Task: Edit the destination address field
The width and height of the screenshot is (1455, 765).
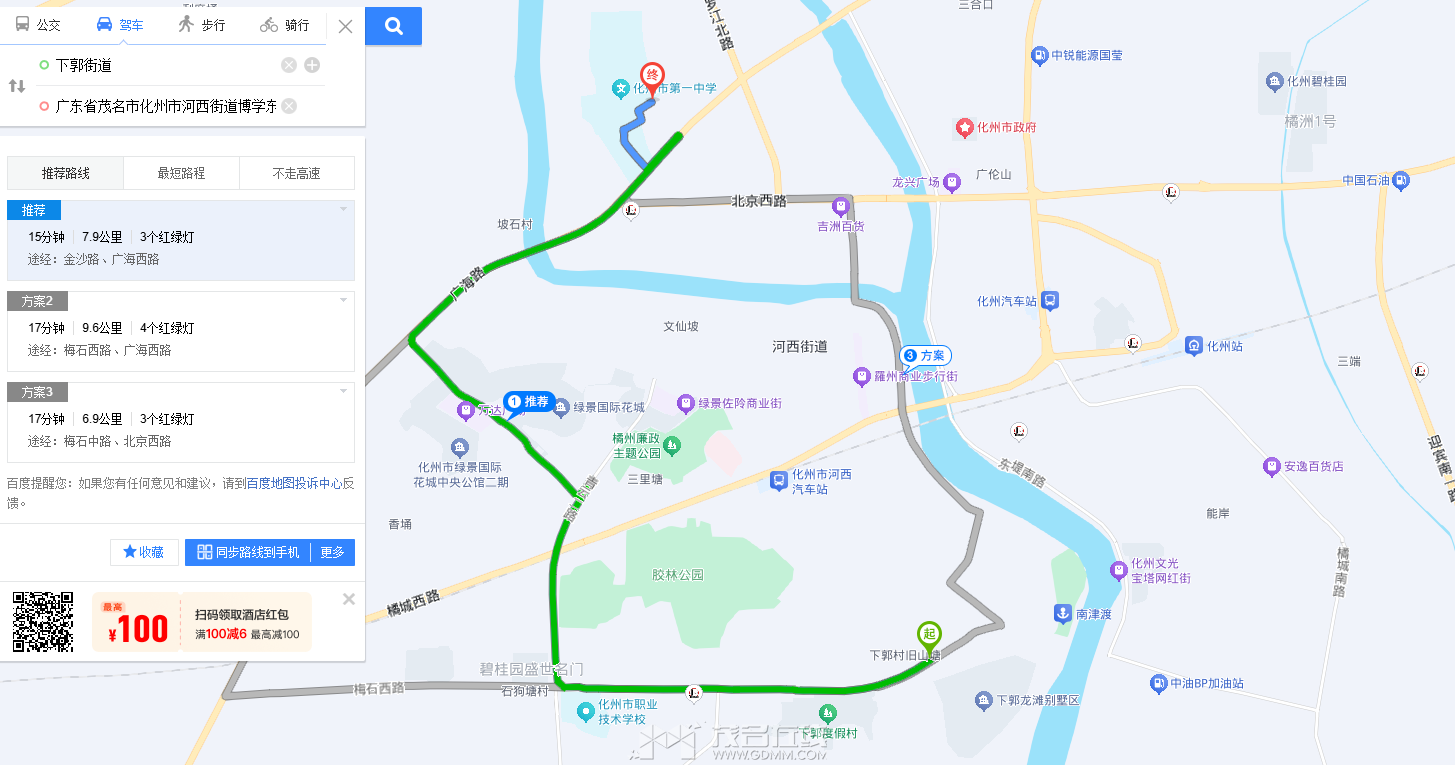Action: pos(165,106)
